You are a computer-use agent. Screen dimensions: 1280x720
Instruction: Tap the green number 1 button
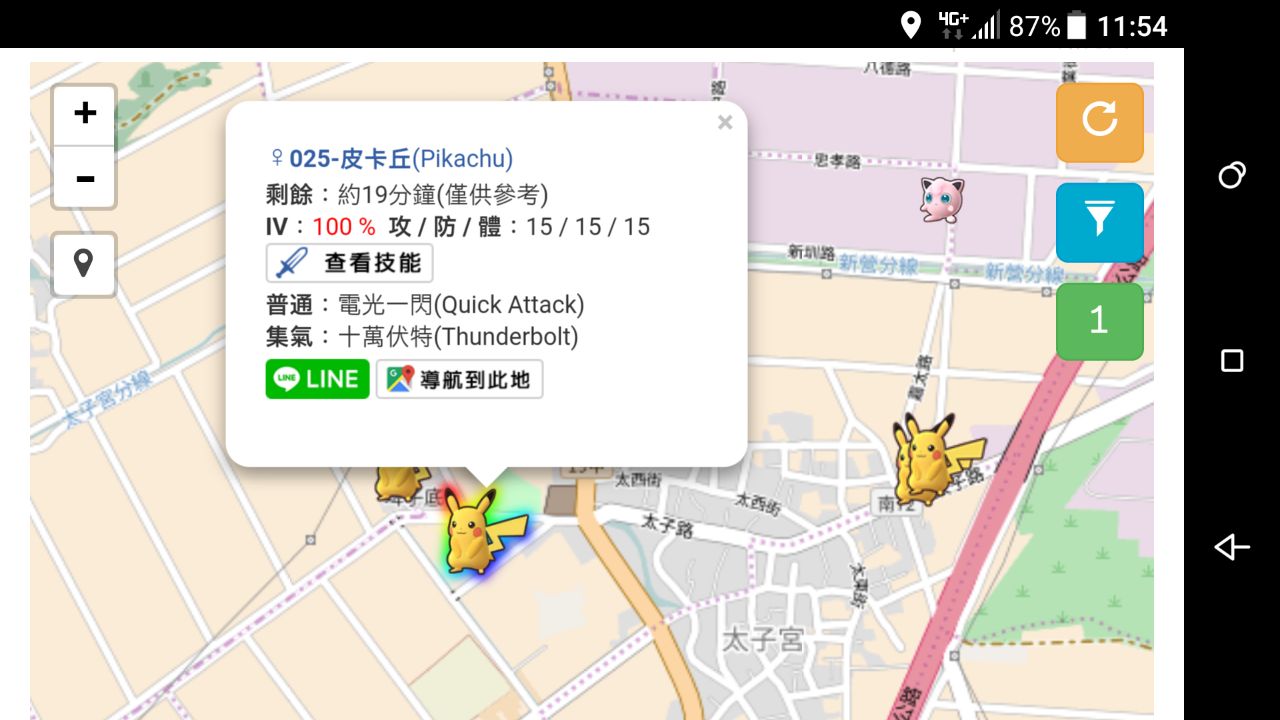1100,321
